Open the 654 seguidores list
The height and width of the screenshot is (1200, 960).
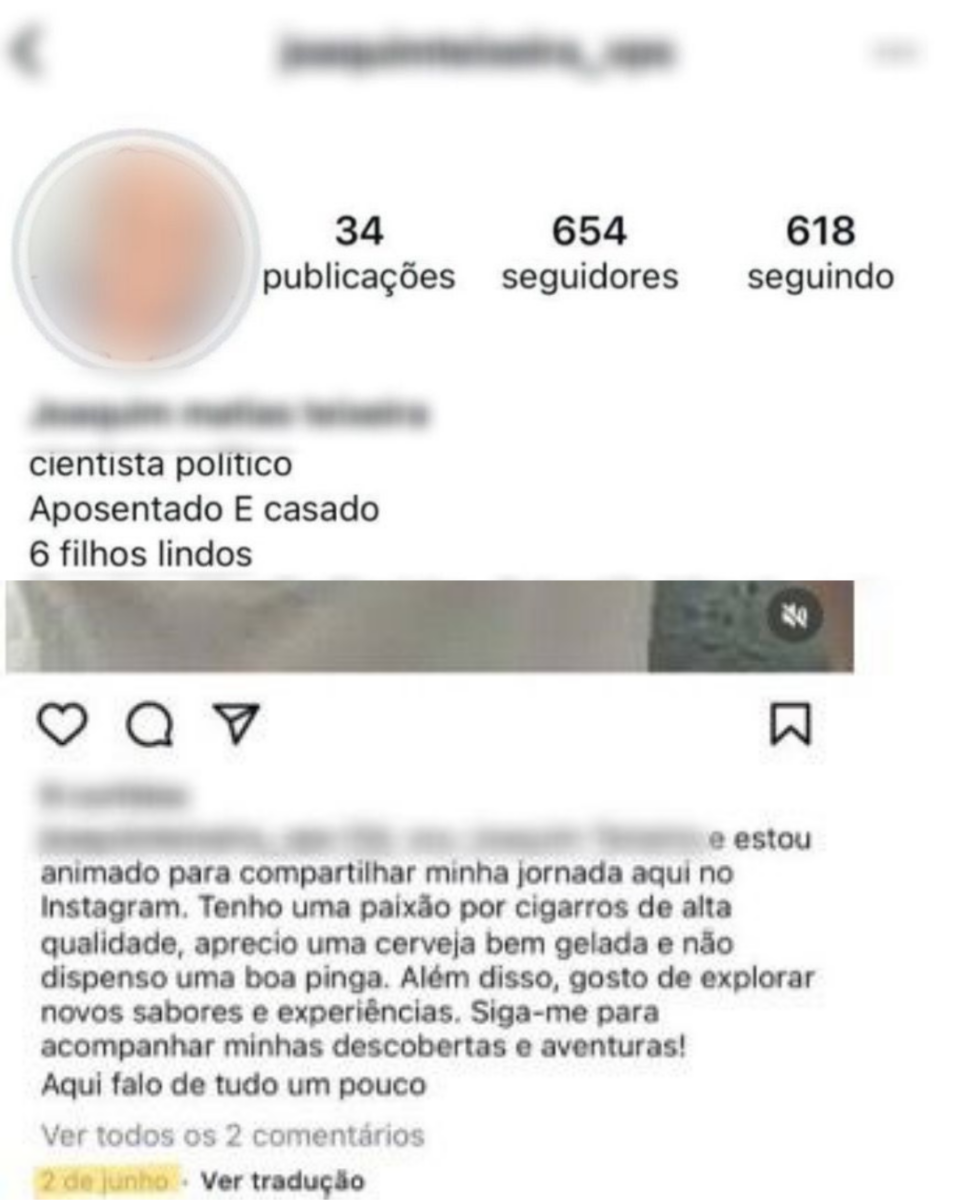click(589, 253)
